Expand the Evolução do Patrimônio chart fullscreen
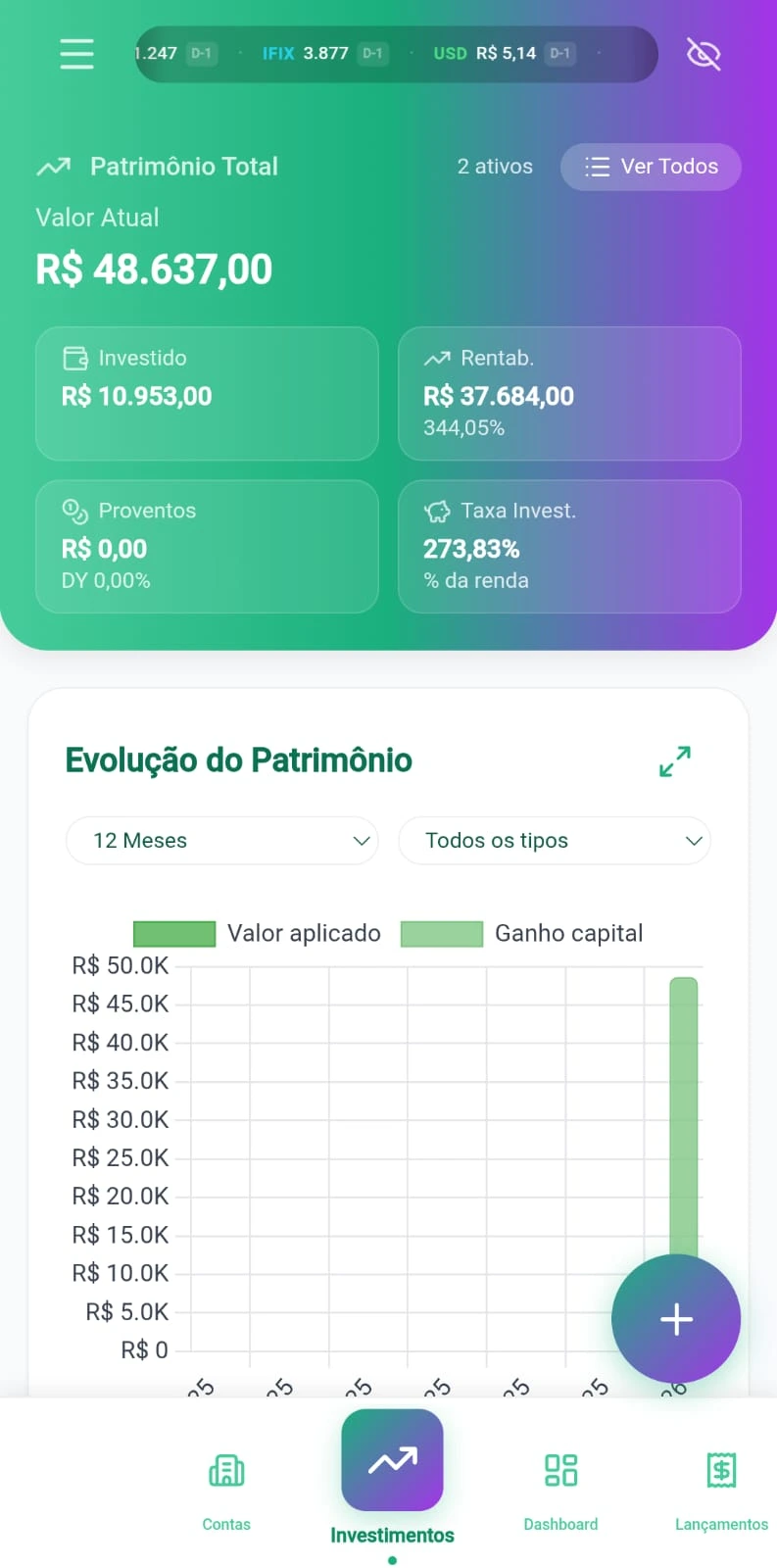777x1568 pixels. click(x=674, y=759)
